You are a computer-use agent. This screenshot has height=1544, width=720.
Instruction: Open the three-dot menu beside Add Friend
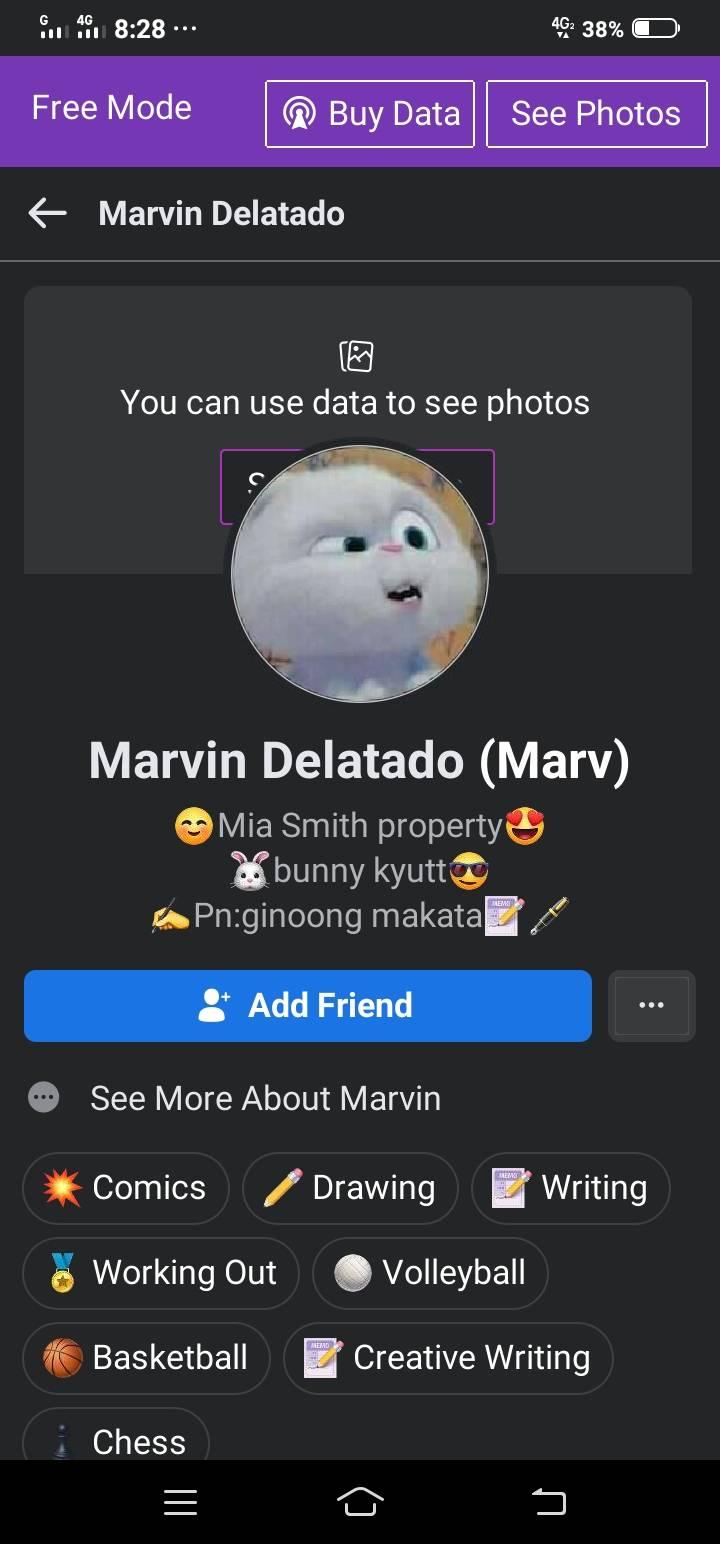pos(651,1006)
